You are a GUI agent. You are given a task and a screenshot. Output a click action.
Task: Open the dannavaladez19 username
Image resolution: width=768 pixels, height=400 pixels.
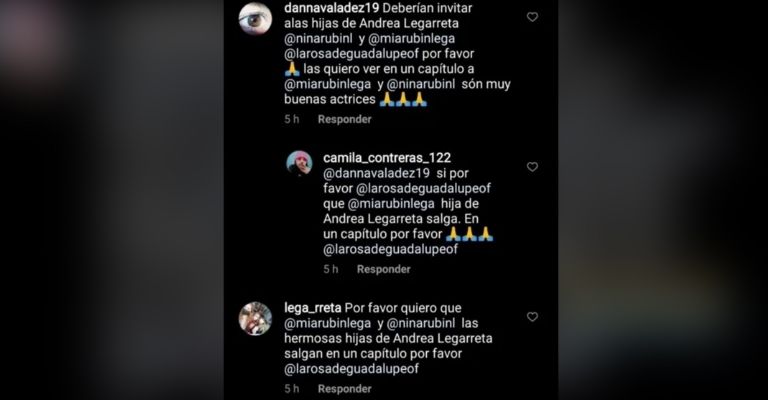click(x=326, y=8)
